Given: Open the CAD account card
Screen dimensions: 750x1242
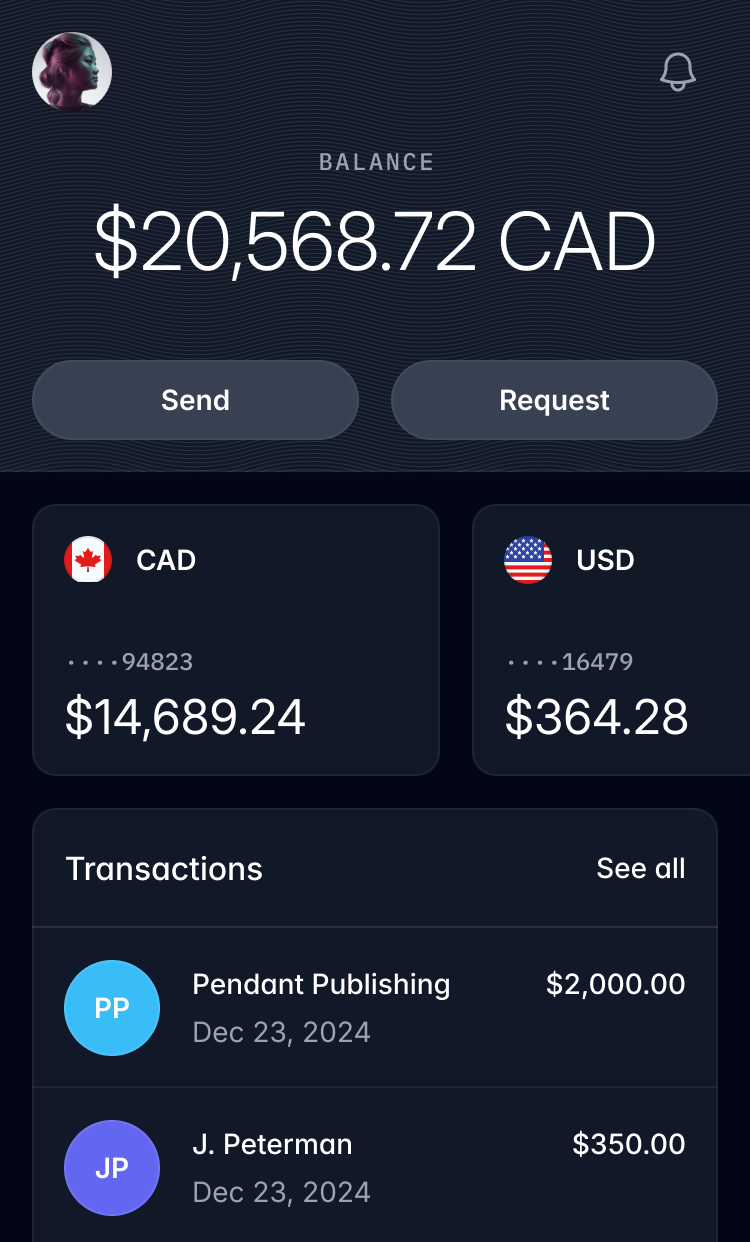Looking at the screenshot, I should (236, 640).
